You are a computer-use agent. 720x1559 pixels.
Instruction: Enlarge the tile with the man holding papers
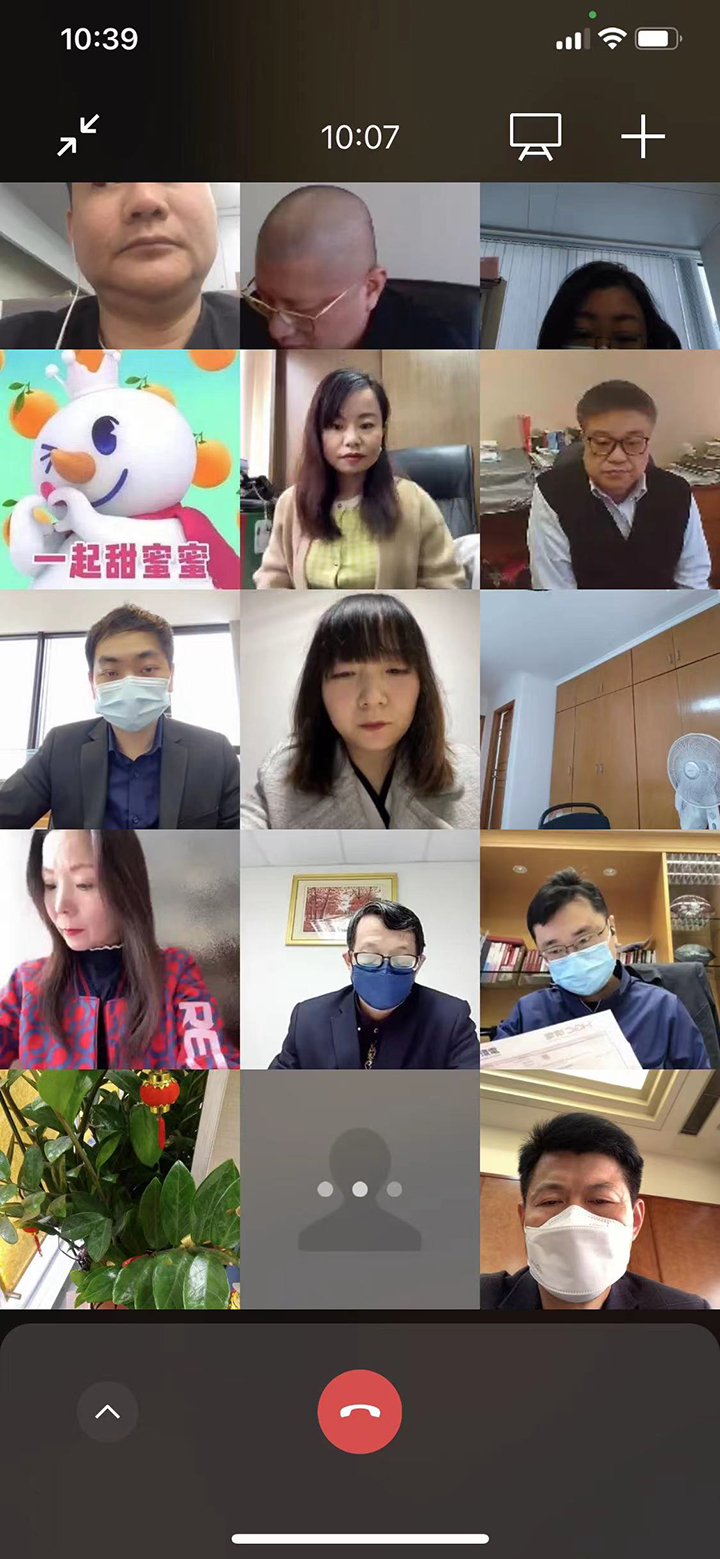(600, 949)
